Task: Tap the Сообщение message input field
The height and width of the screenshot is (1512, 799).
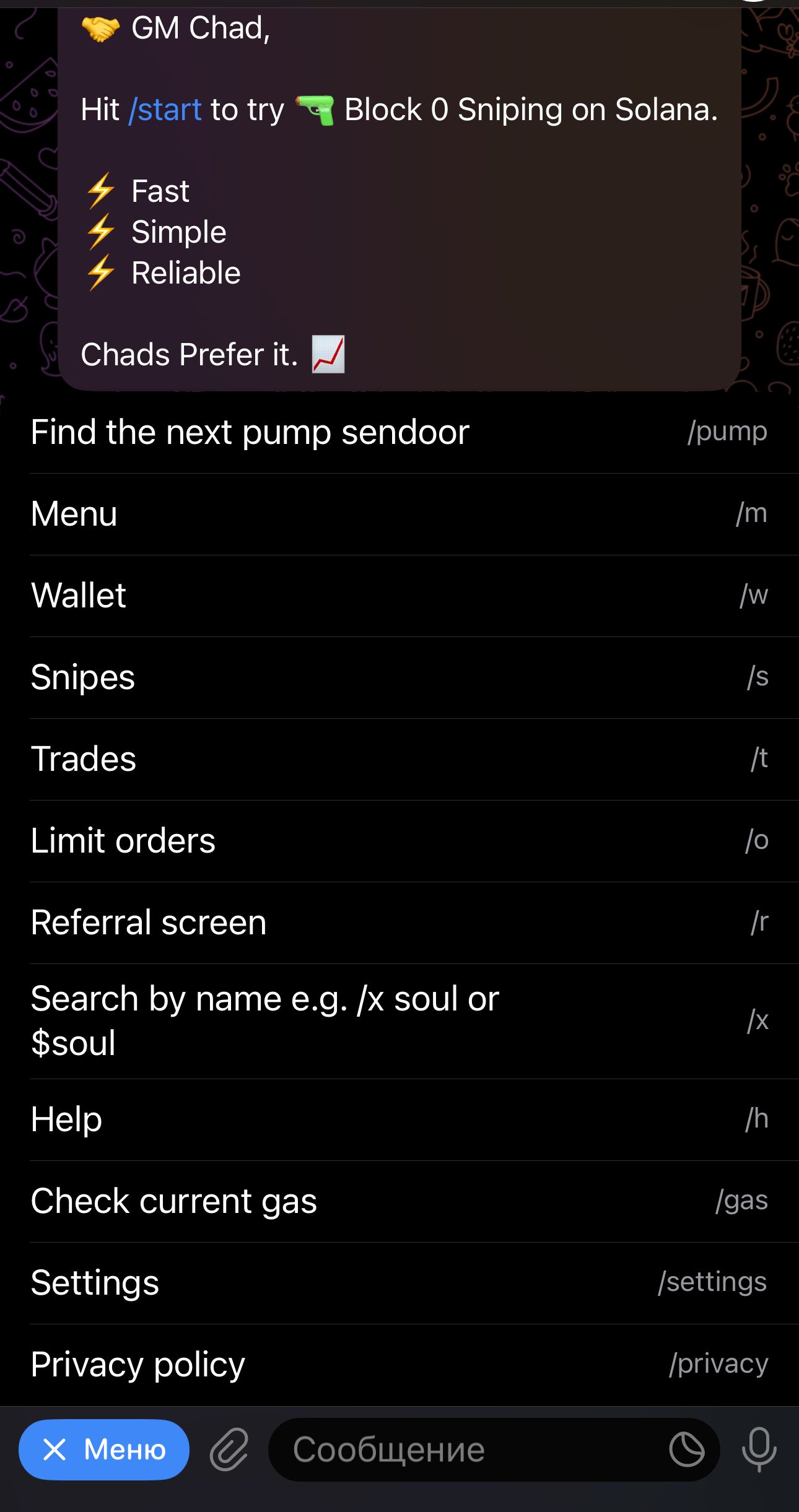Action: [434, 1449]
